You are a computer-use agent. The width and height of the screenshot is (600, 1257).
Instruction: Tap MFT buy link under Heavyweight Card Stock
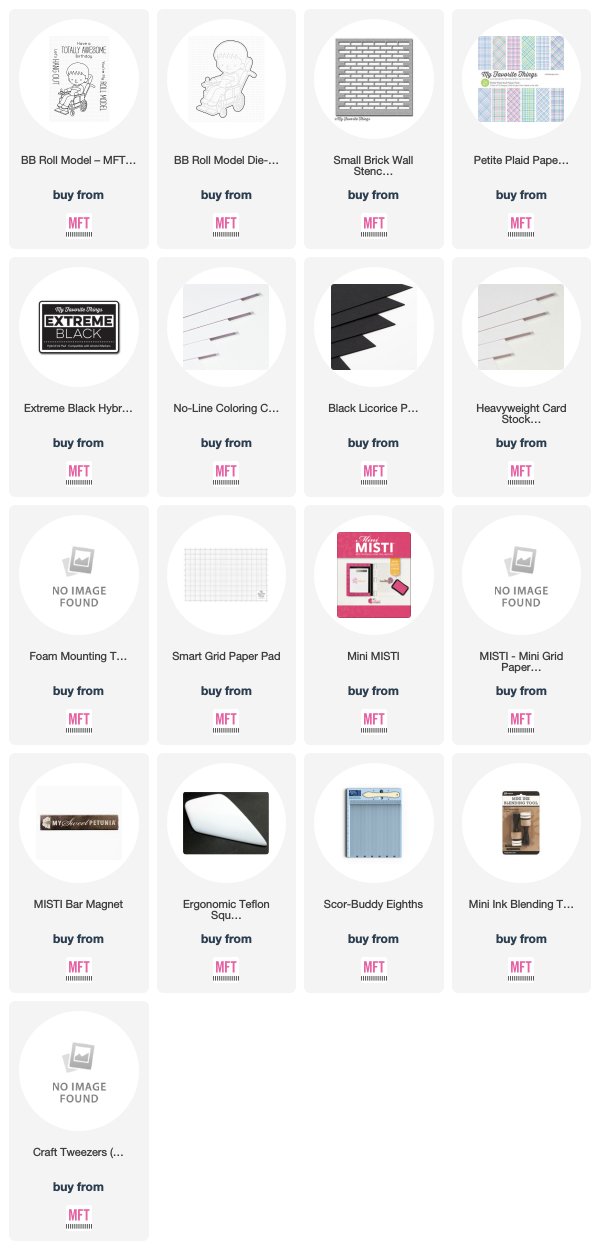[521, 472]
